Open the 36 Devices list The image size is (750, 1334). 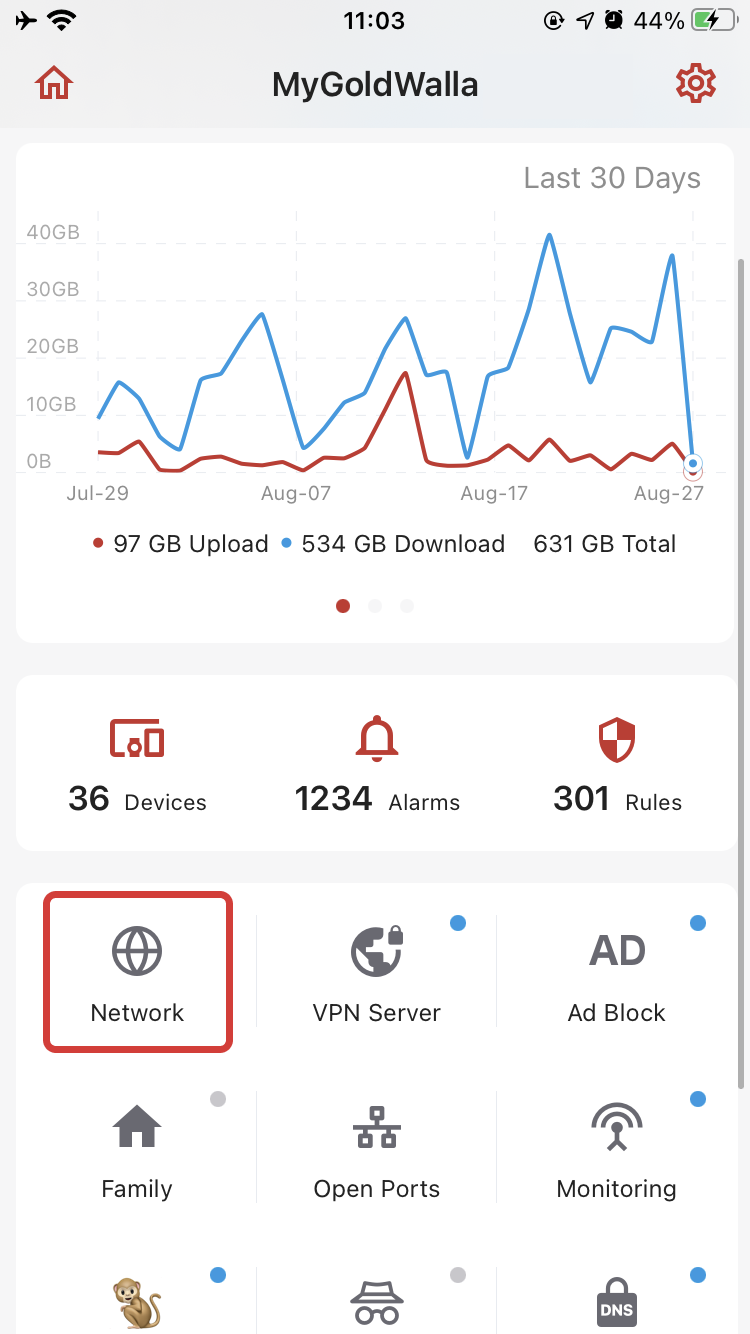click(x=137, y=765)
